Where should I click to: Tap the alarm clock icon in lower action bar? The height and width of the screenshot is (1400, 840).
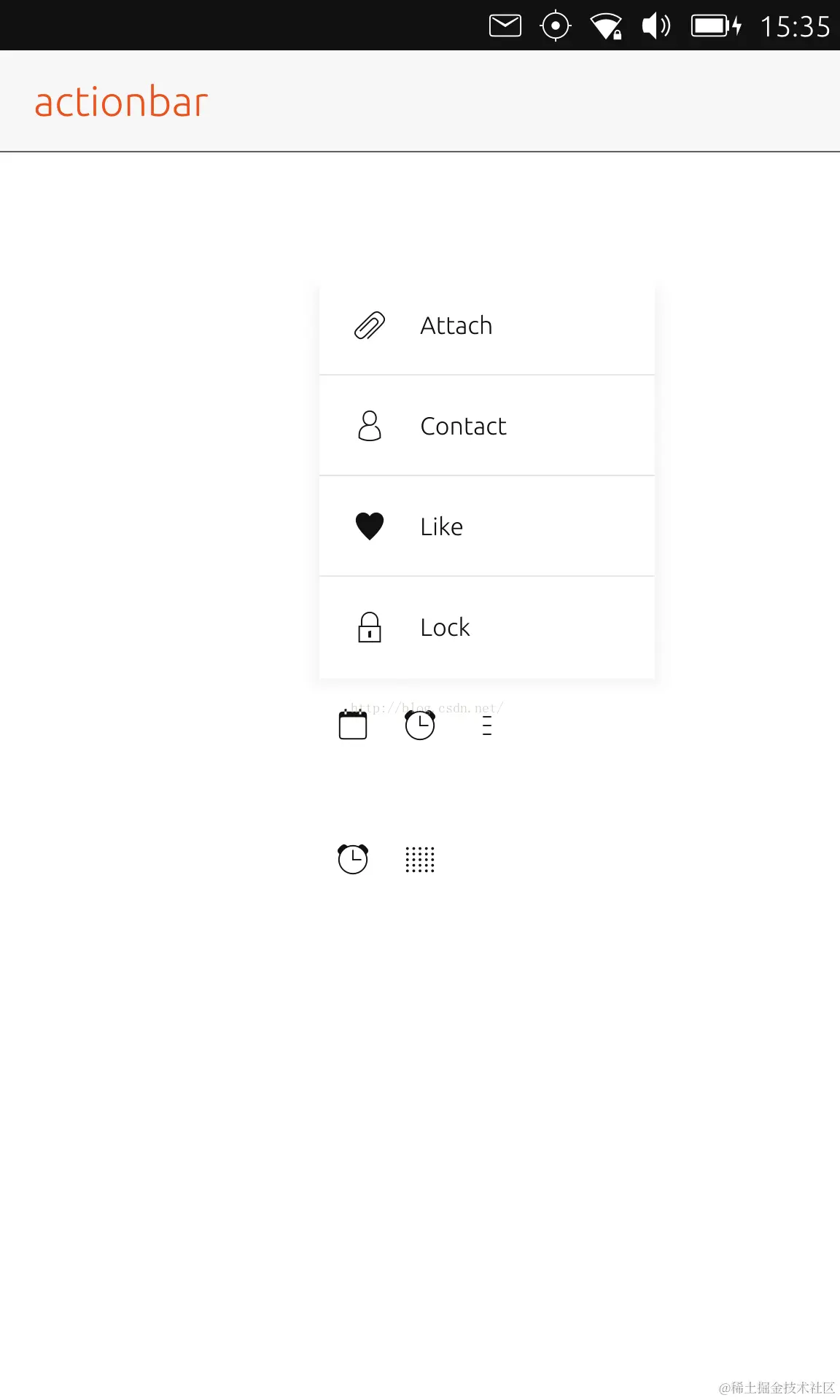(x=353, y=859)
